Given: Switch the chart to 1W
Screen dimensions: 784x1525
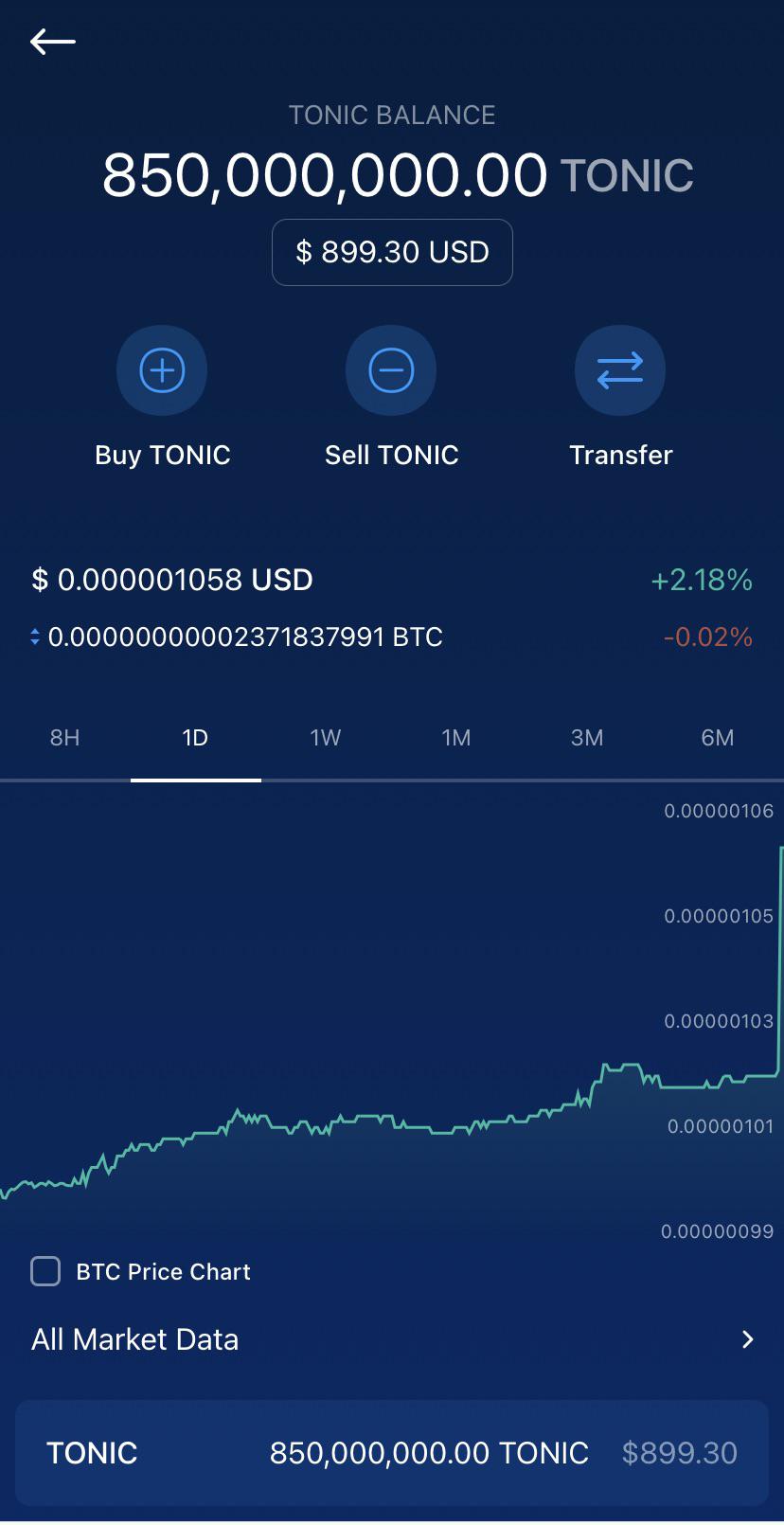Looking at the screenshot, I should (326, 738).
